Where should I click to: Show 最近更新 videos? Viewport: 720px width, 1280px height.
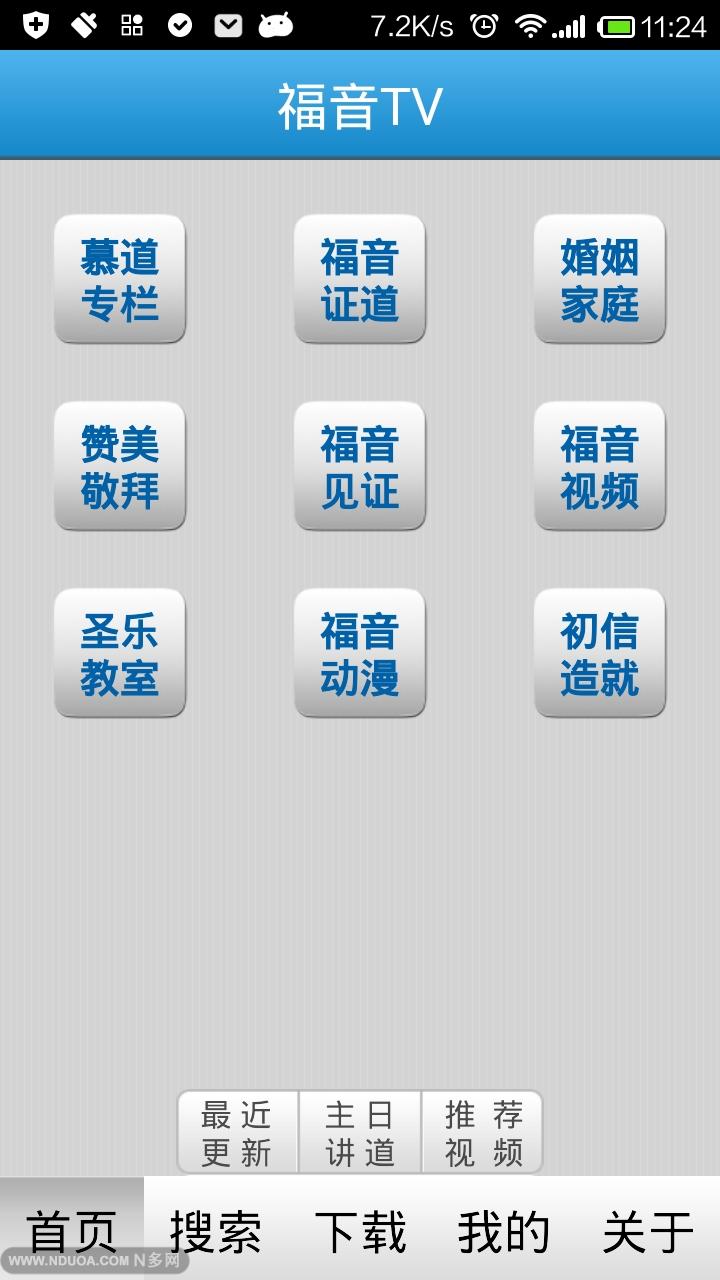[x=238, y=1132]
